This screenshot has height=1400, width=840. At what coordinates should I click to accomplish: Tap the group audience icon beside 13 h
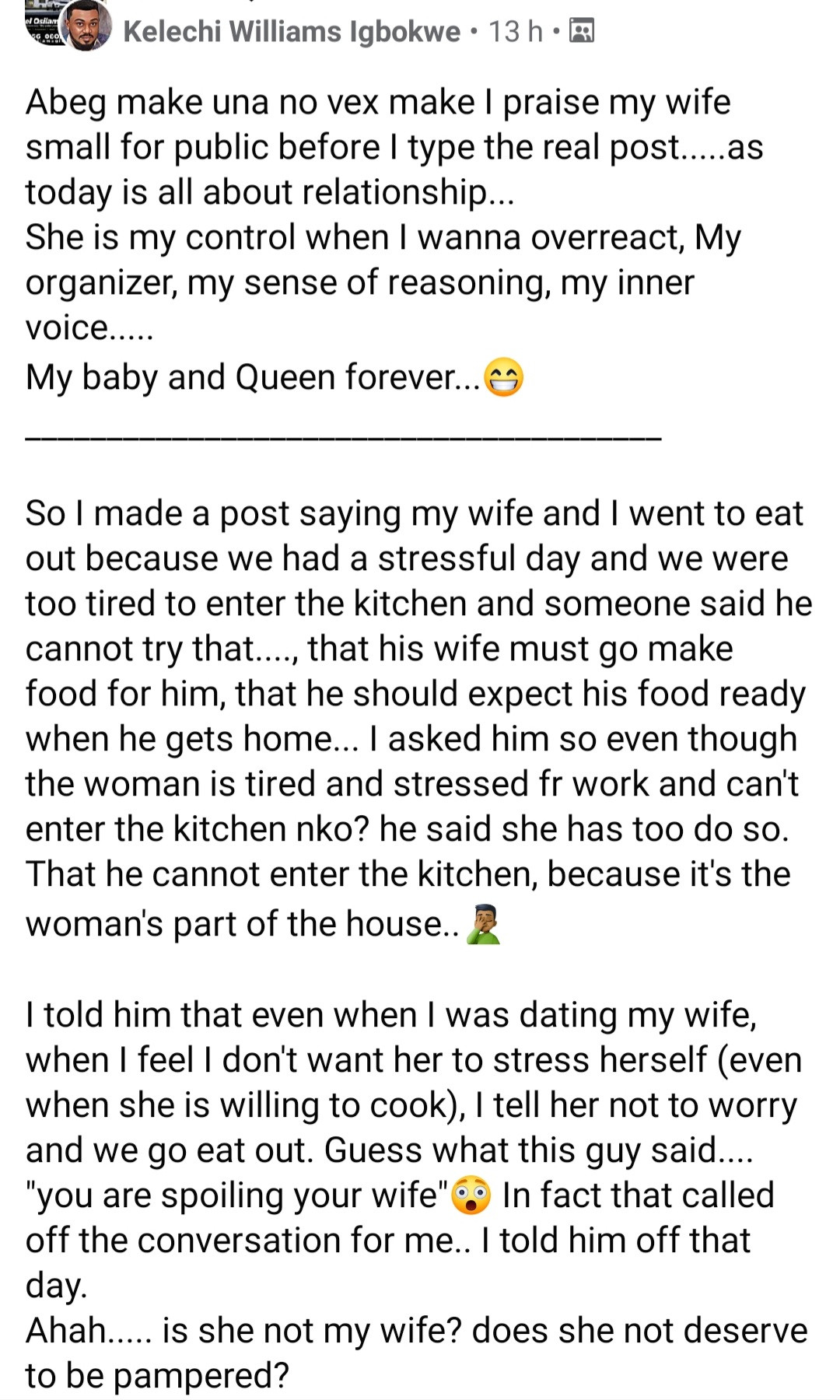tap(582, 32)
